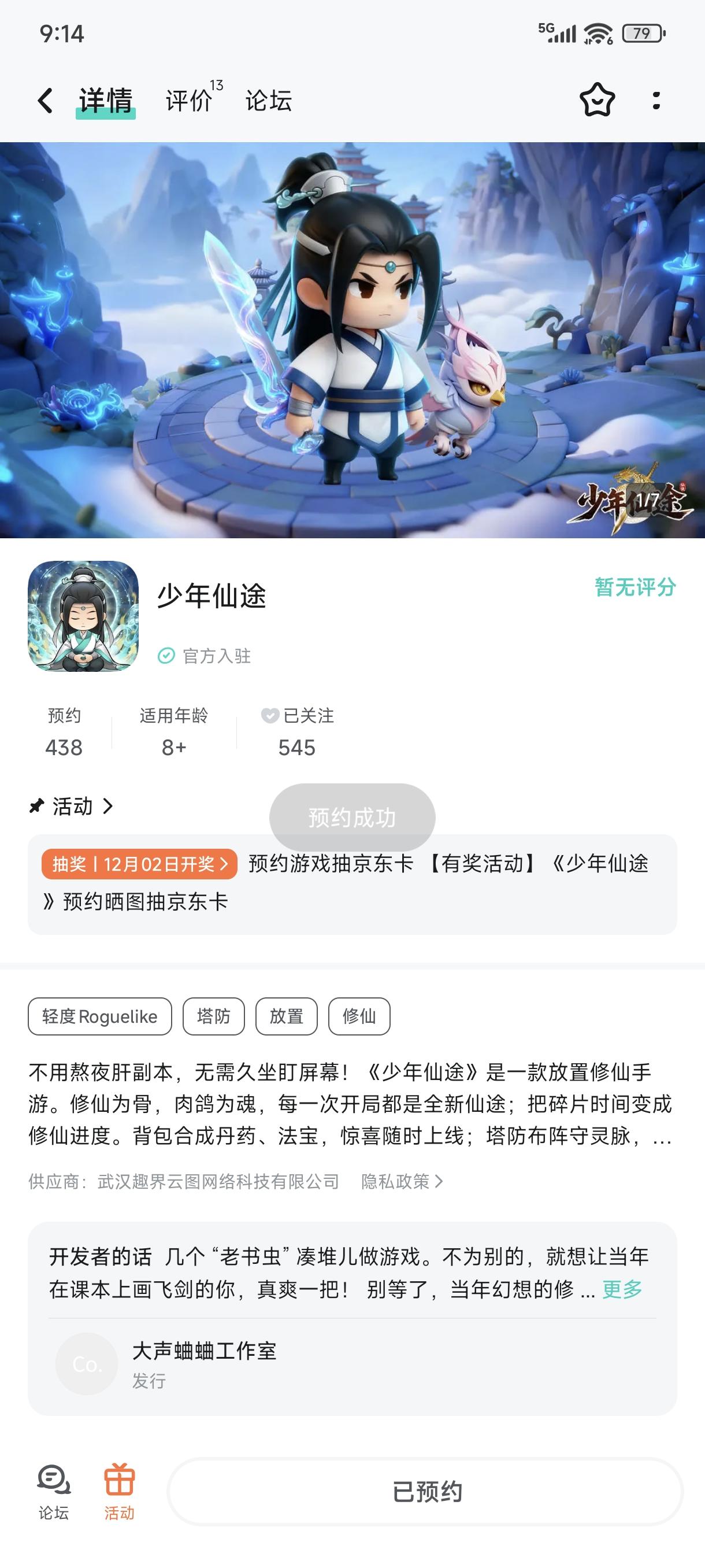This screenshot has width=705, height=1568.
Task: Click the pin icon beside 活动
Action: [38, 806]
